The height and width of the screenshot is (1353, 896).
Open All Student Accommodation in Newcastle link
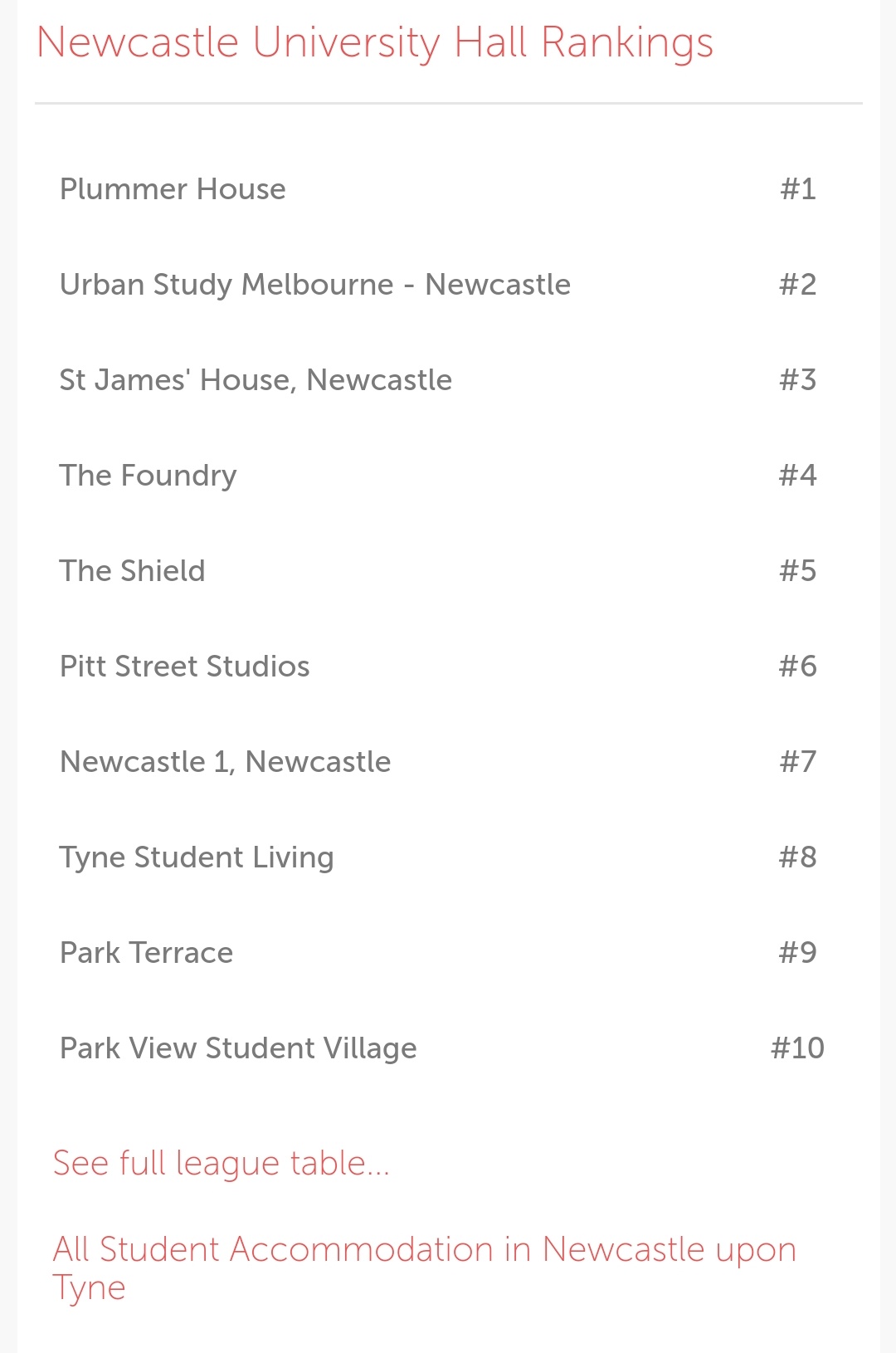tap(423, 1250)
